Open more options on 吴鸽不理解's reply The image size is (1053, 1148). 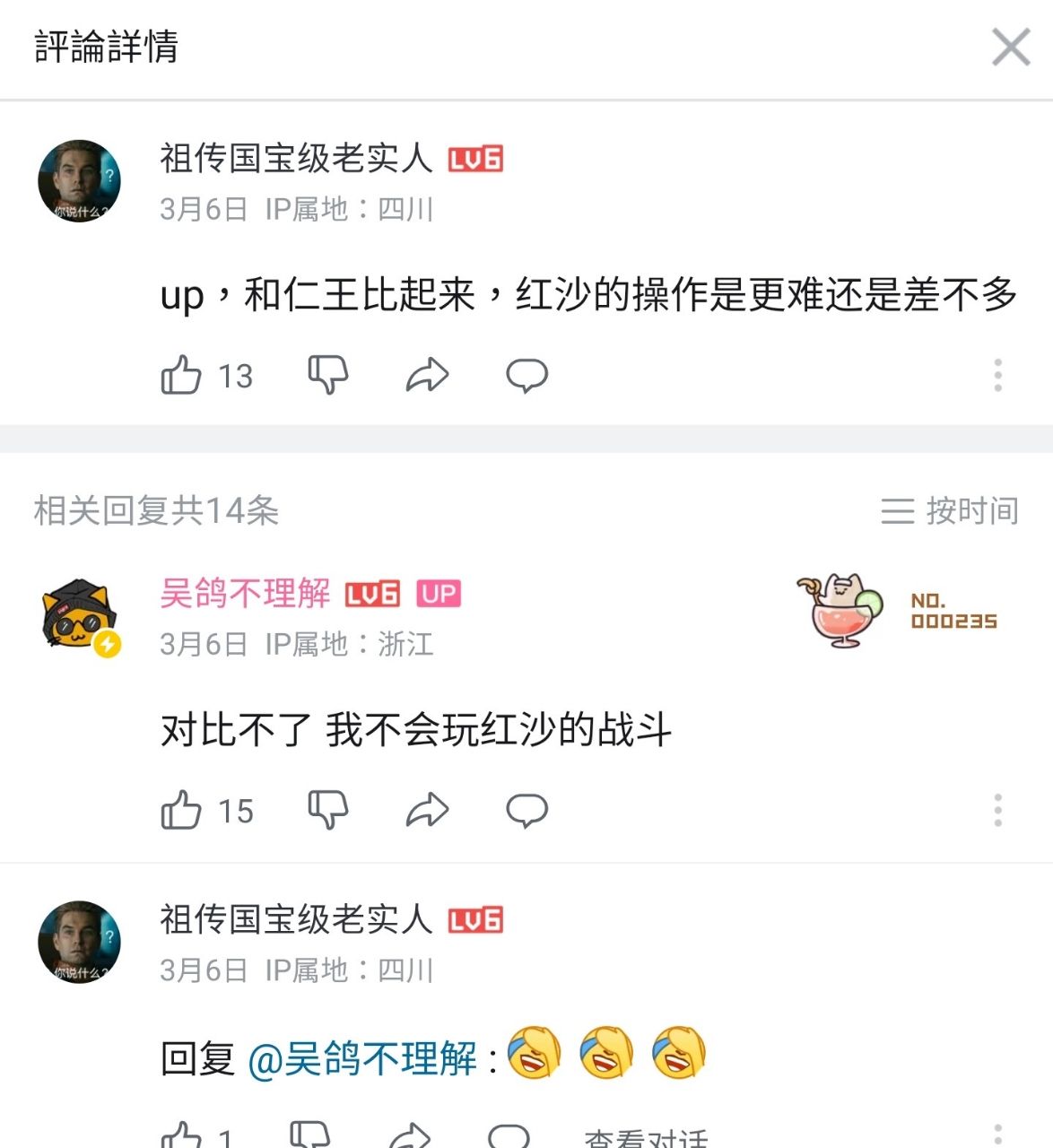997,811
